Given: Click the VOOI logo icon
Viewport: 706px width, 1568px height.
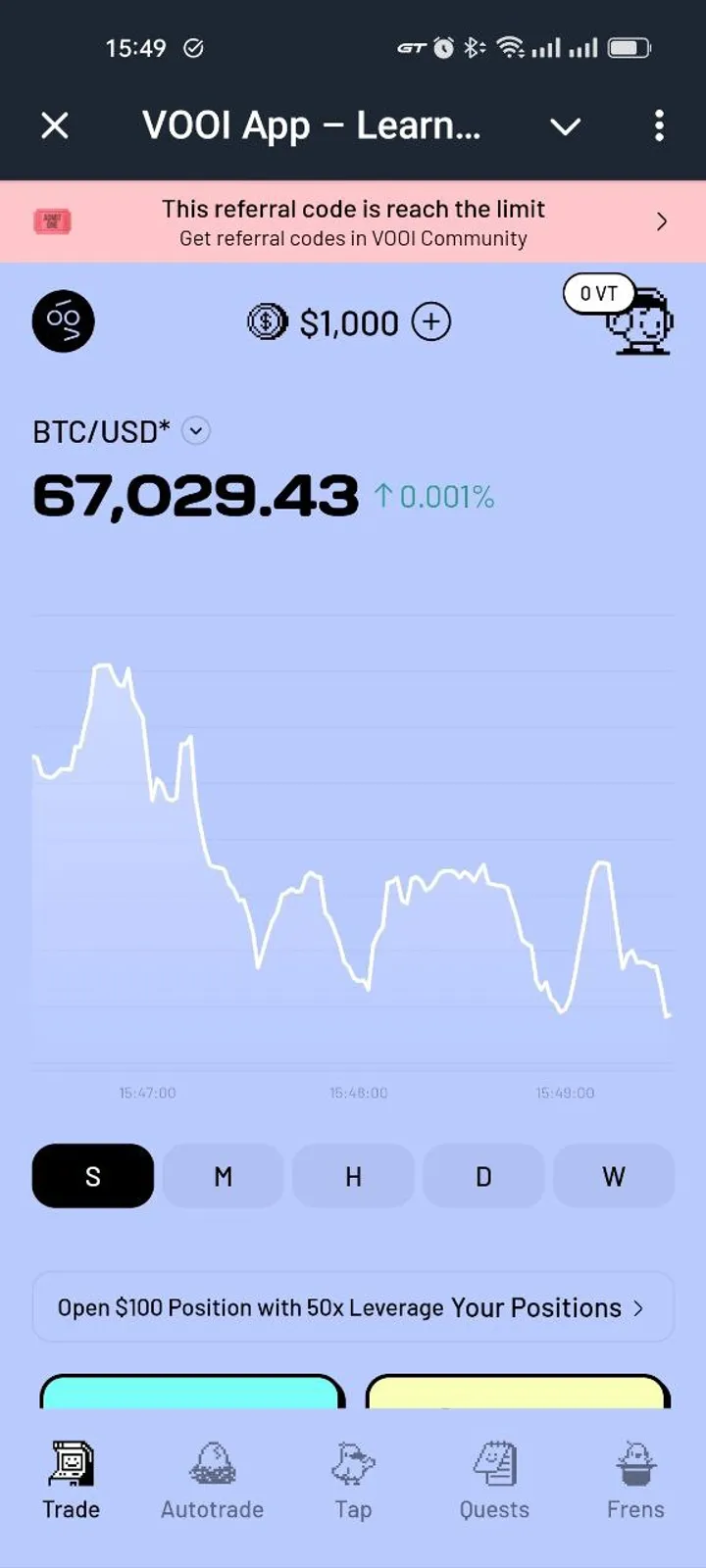Looking at the screenshot, I should point(63,320).
